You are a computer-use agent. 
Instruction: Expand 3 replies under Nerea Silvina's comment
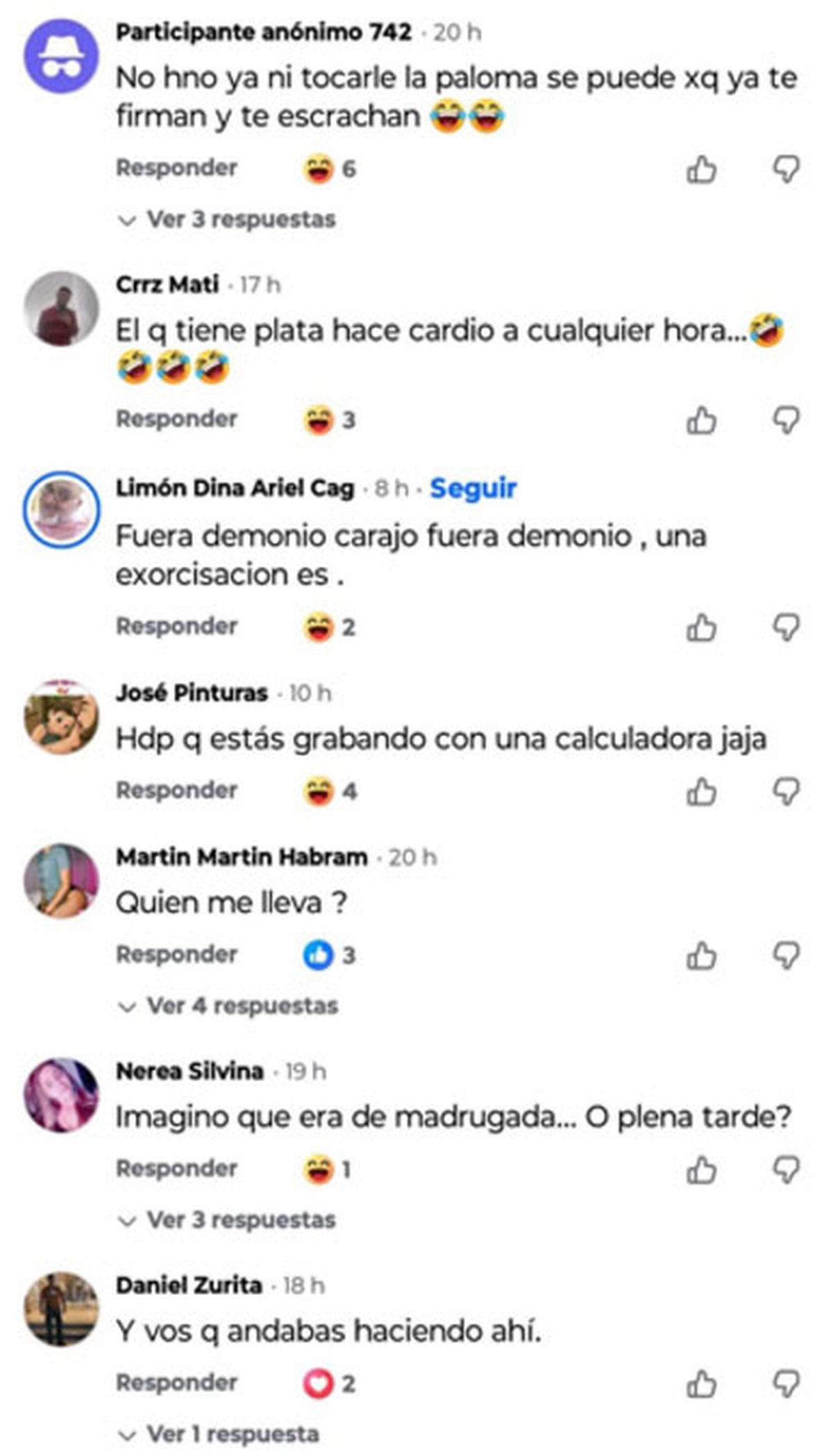pos(228,1220)
